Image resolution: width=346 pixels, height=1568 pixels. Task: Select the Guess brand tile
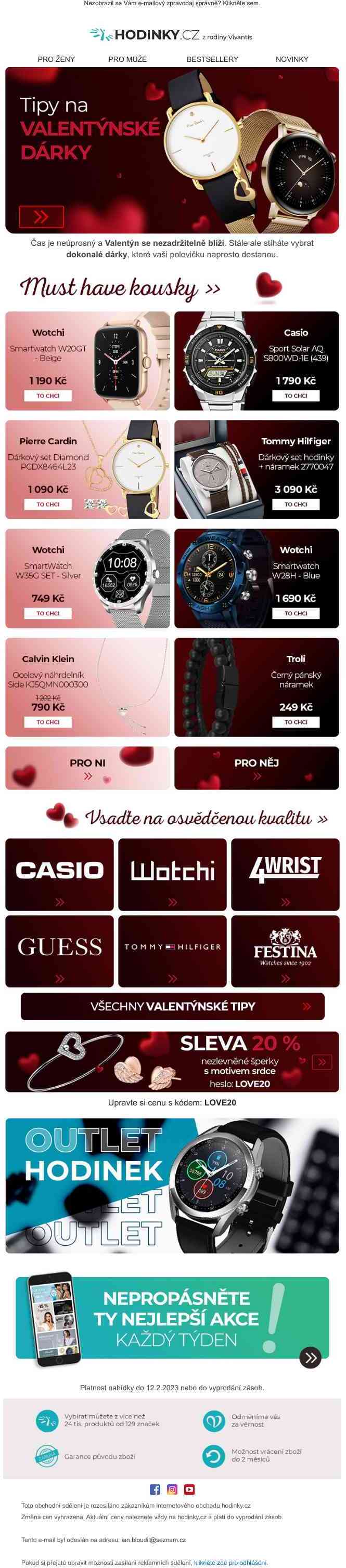pyautogui.click(x=59, y=951)
